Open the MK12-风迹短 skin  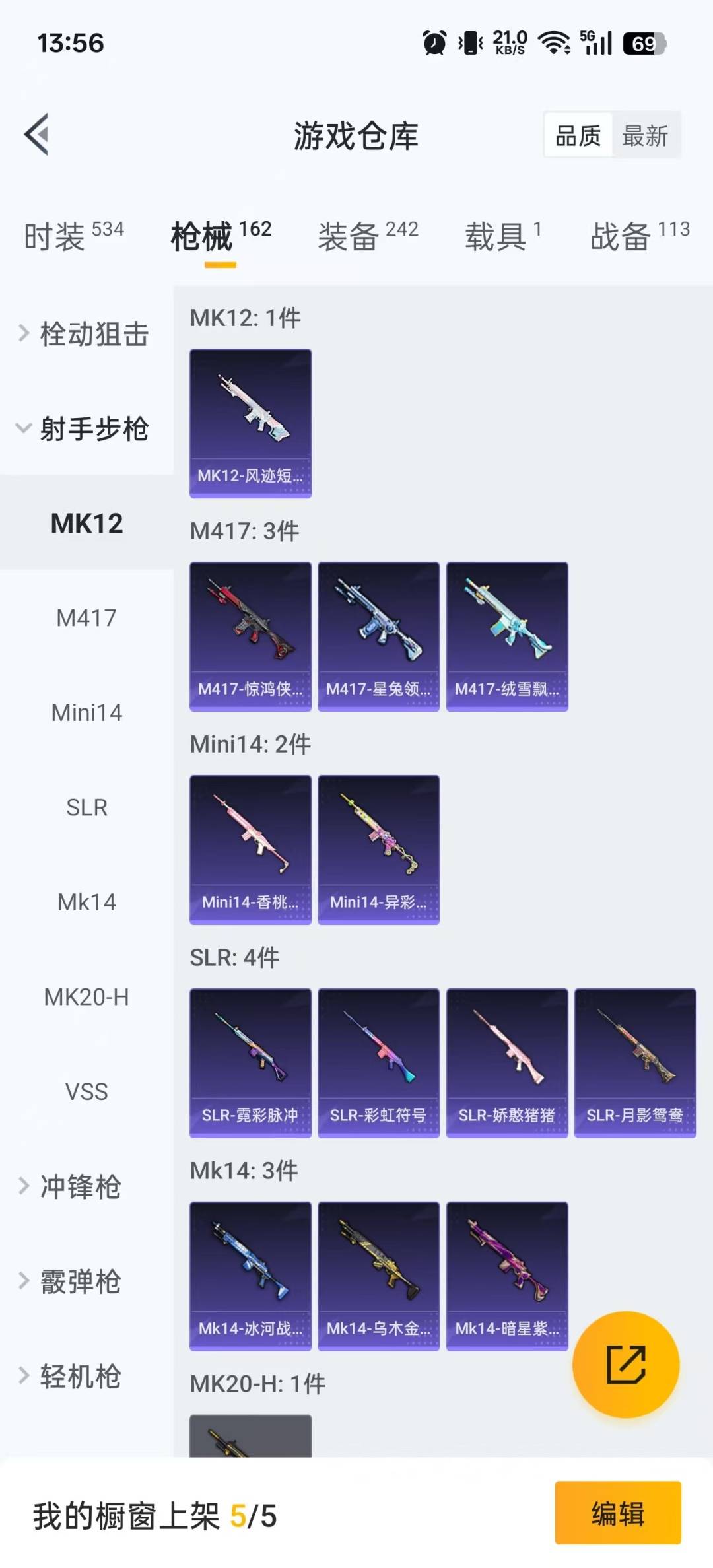click(x=250, y=423)
